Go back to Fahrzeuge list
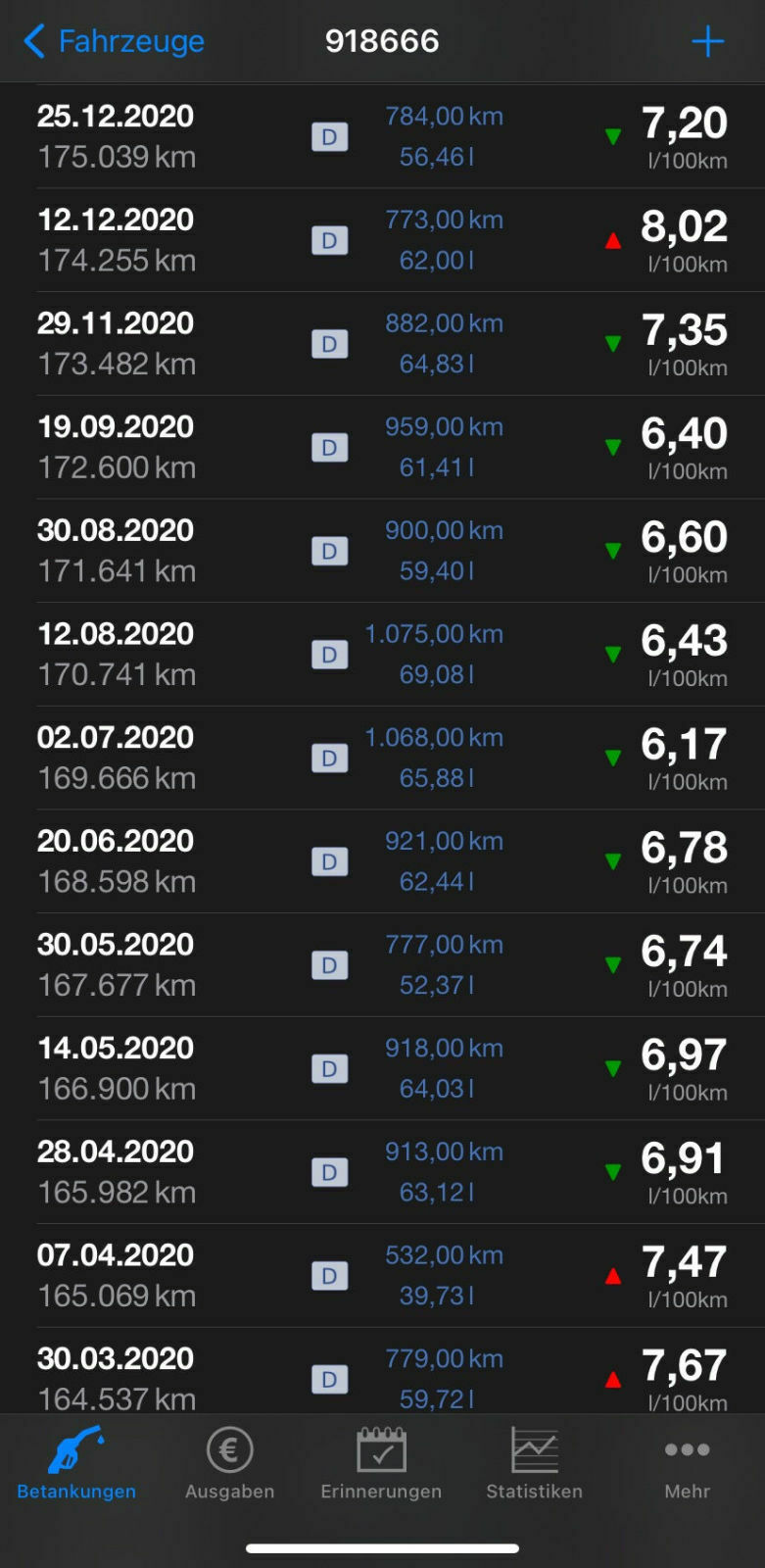765x1568 pixels. (113, 41)
